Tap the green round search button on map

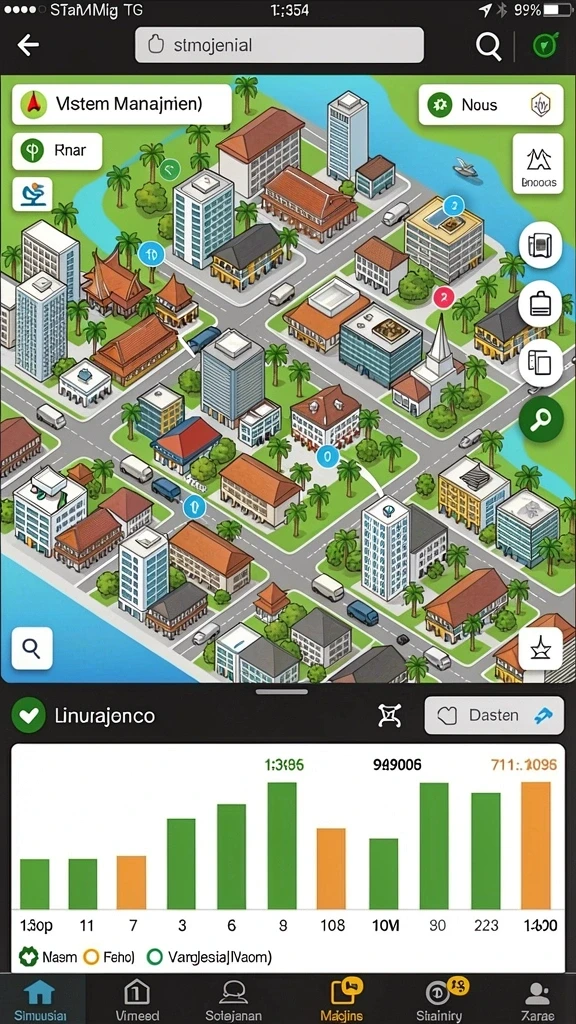(541, 420)
